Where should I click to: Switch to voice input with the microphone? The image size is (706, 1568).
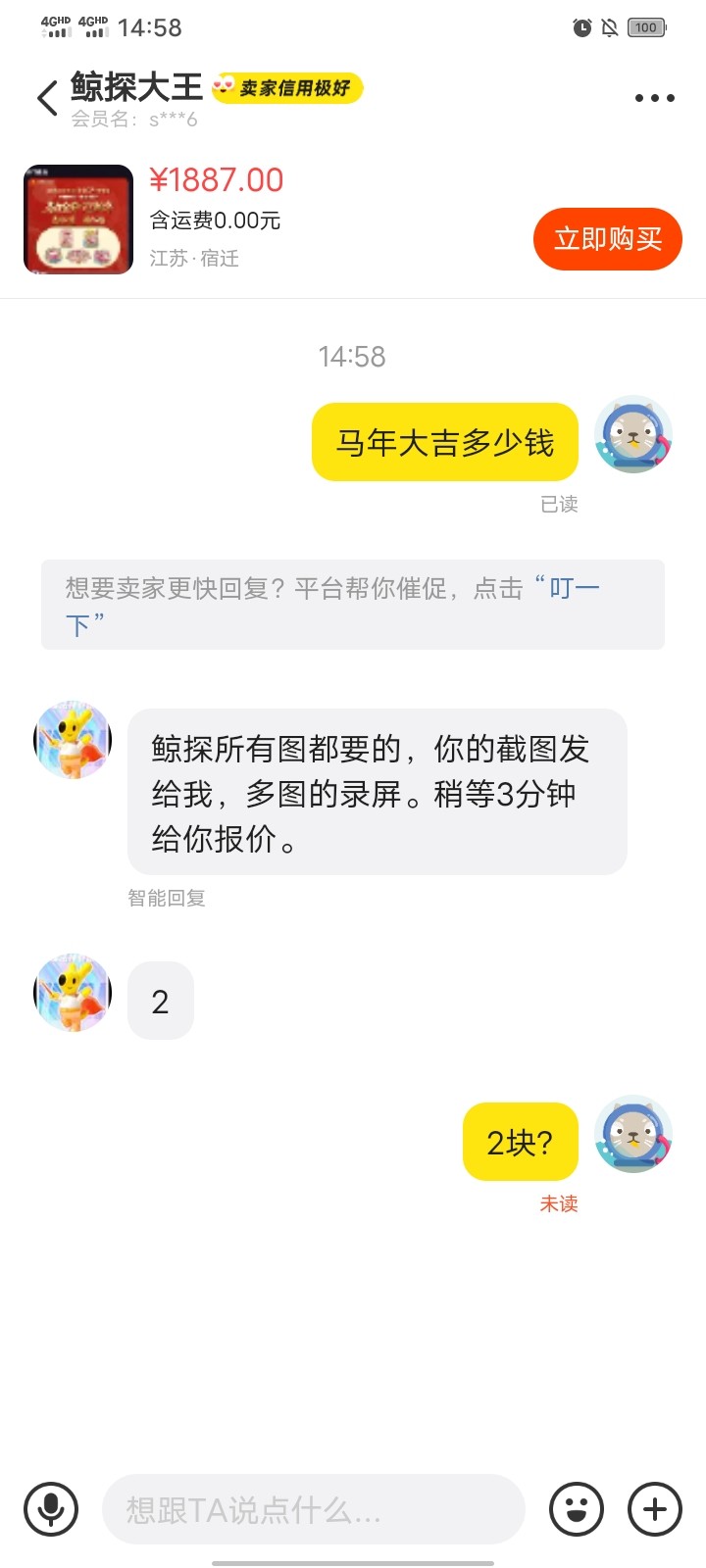click(x=51, y=1509)
